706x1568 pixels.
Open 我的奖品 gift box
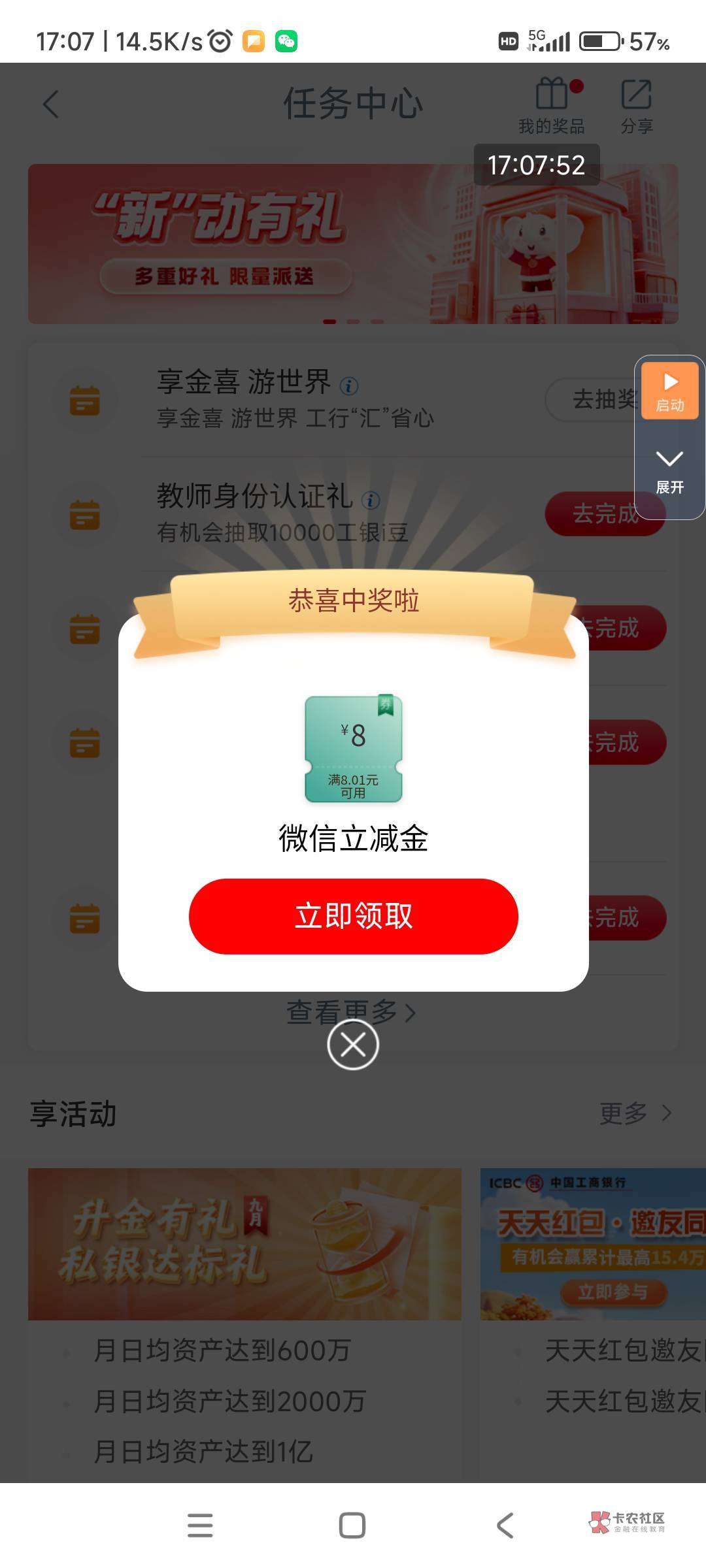coord(552,106)
